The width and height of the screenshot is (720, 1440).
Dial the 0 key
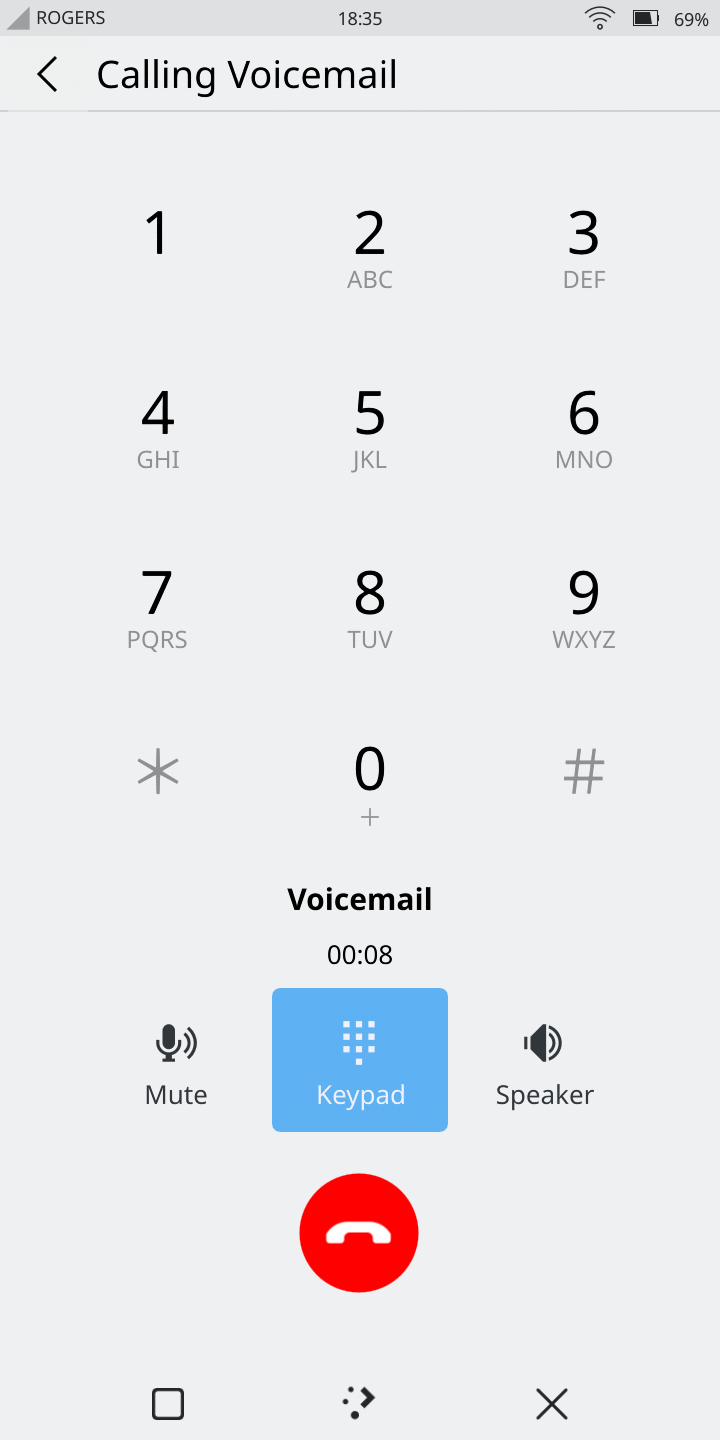[x=370, y=782]
